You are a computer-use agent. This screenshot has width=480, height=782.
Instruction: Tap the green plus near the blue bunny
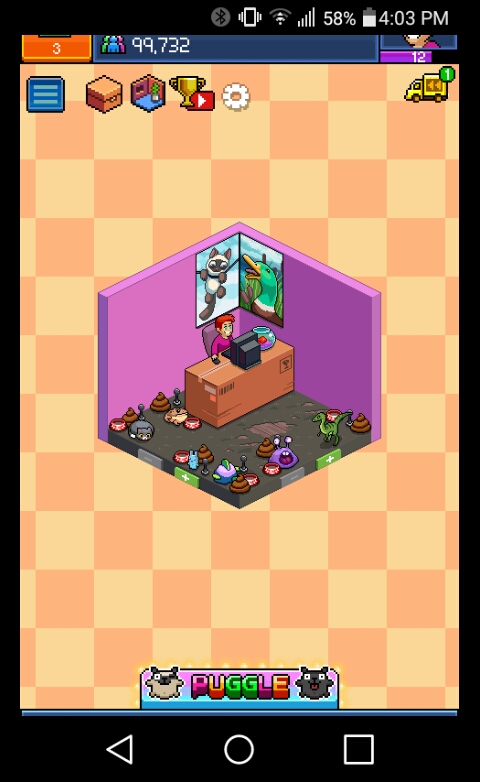[x=186, y=477]
